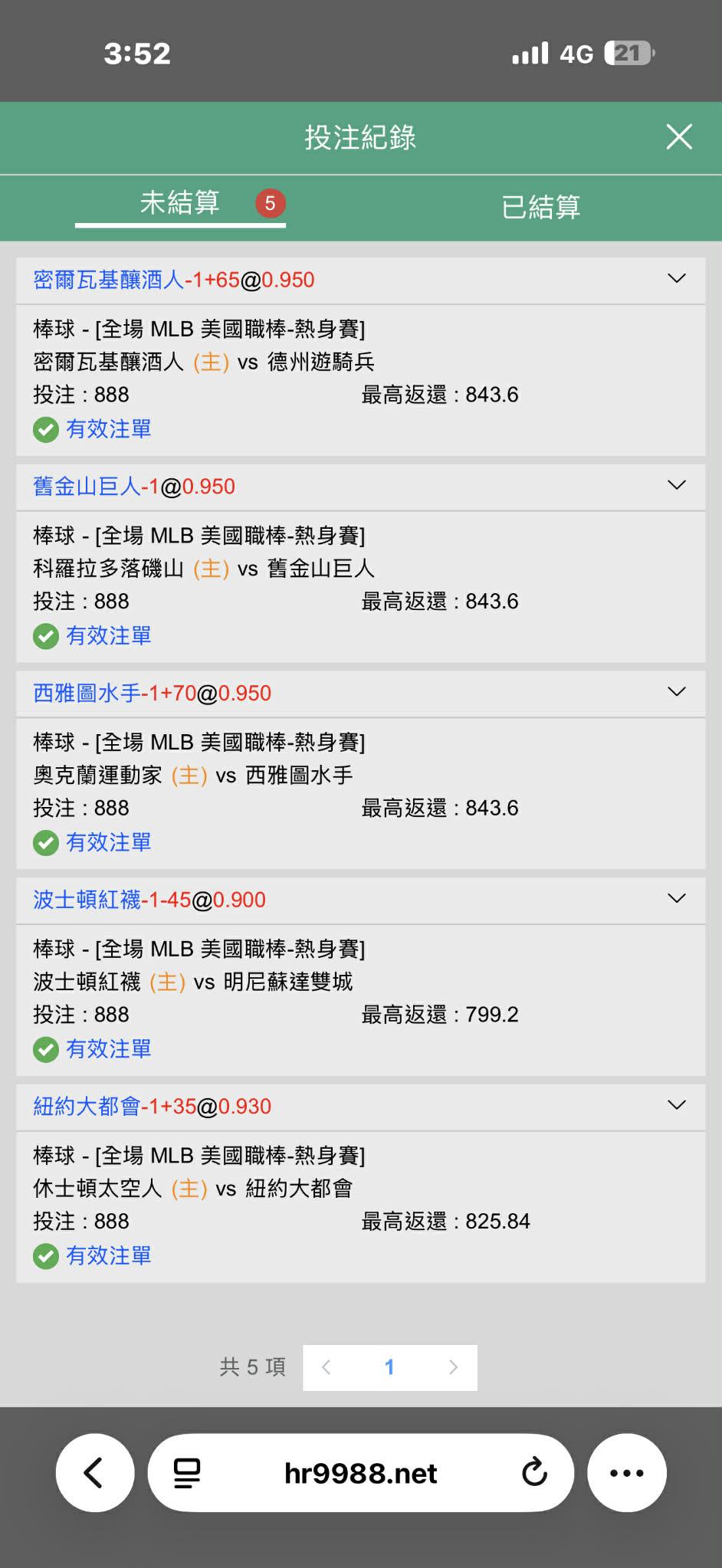The height and width of the screenshot is (1568, 722).
Task: Expand the 舊金山巨人 bet details
Action: 677,485
